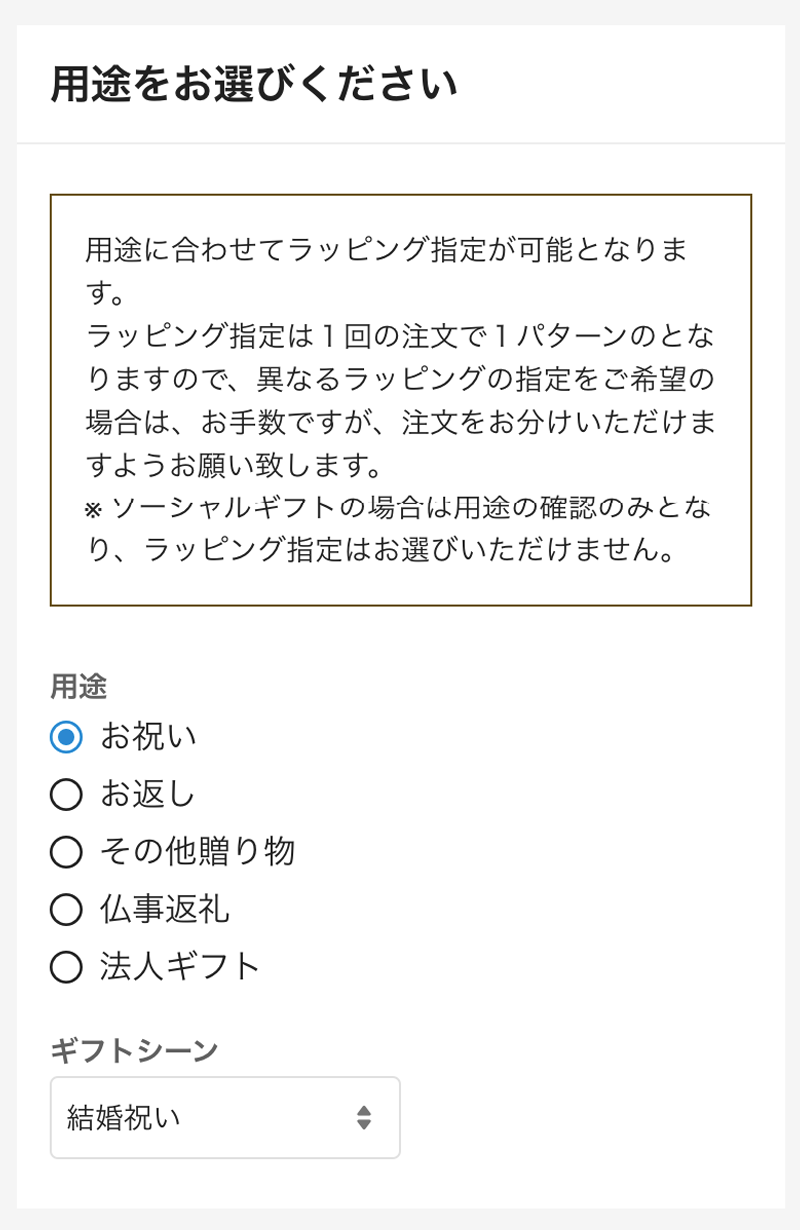Open the ギフトシーン dropdown showing 結婚祝い

click(225, 1117)
